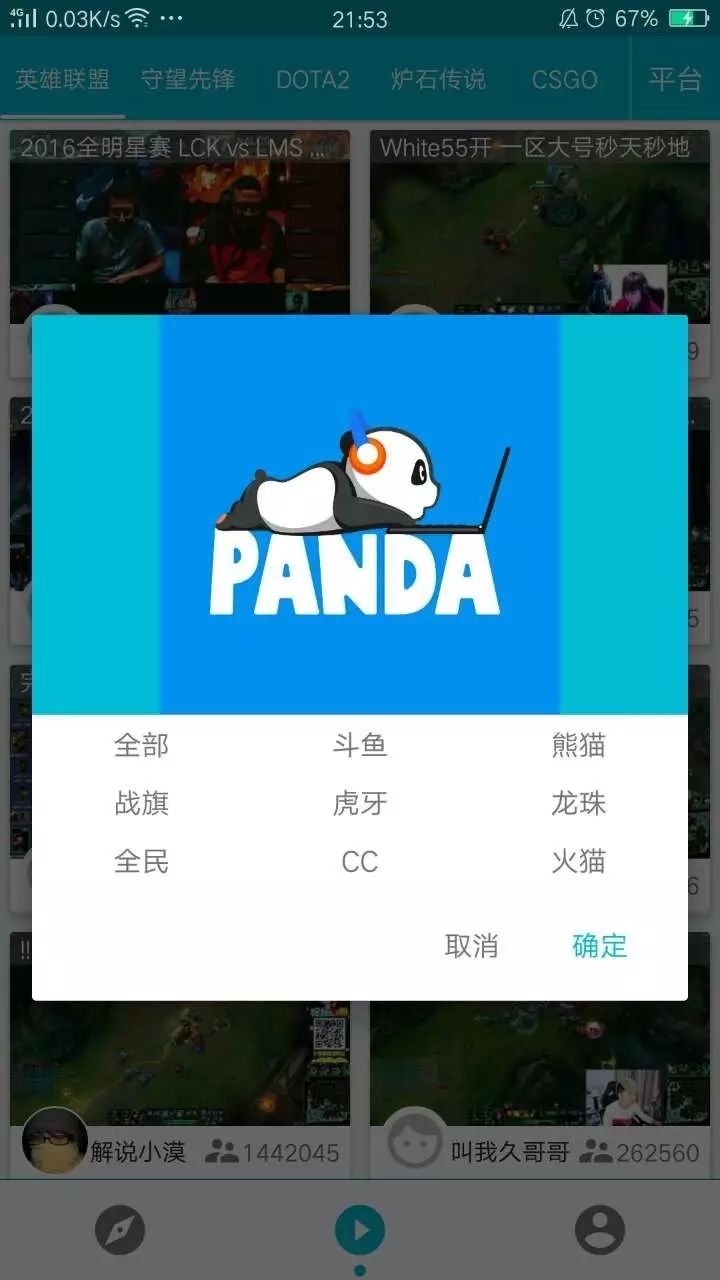The image size is (720, 1280).
Task: Select the 全部 platform option
Action: 141,745
